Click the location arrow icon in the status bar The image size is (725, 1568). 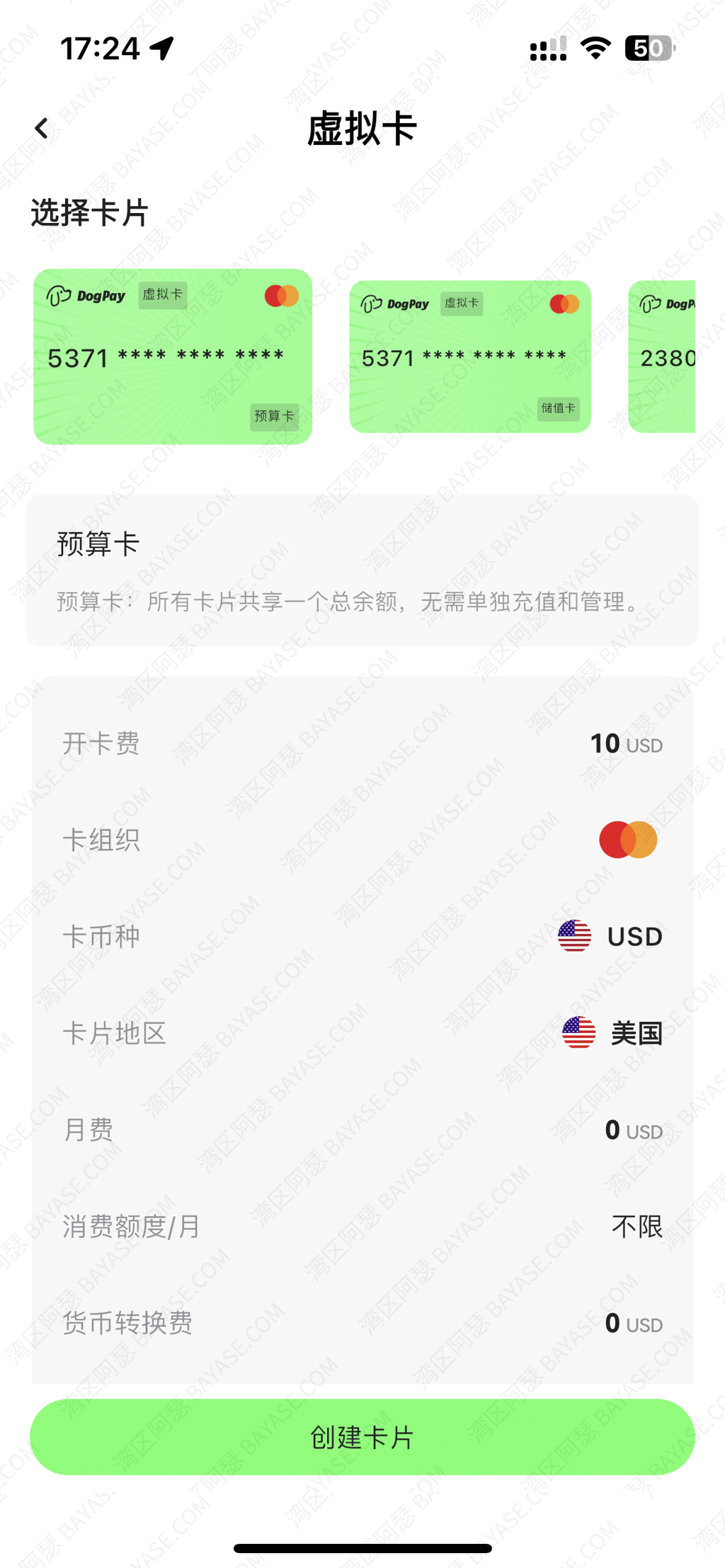(x=161, y=47)
